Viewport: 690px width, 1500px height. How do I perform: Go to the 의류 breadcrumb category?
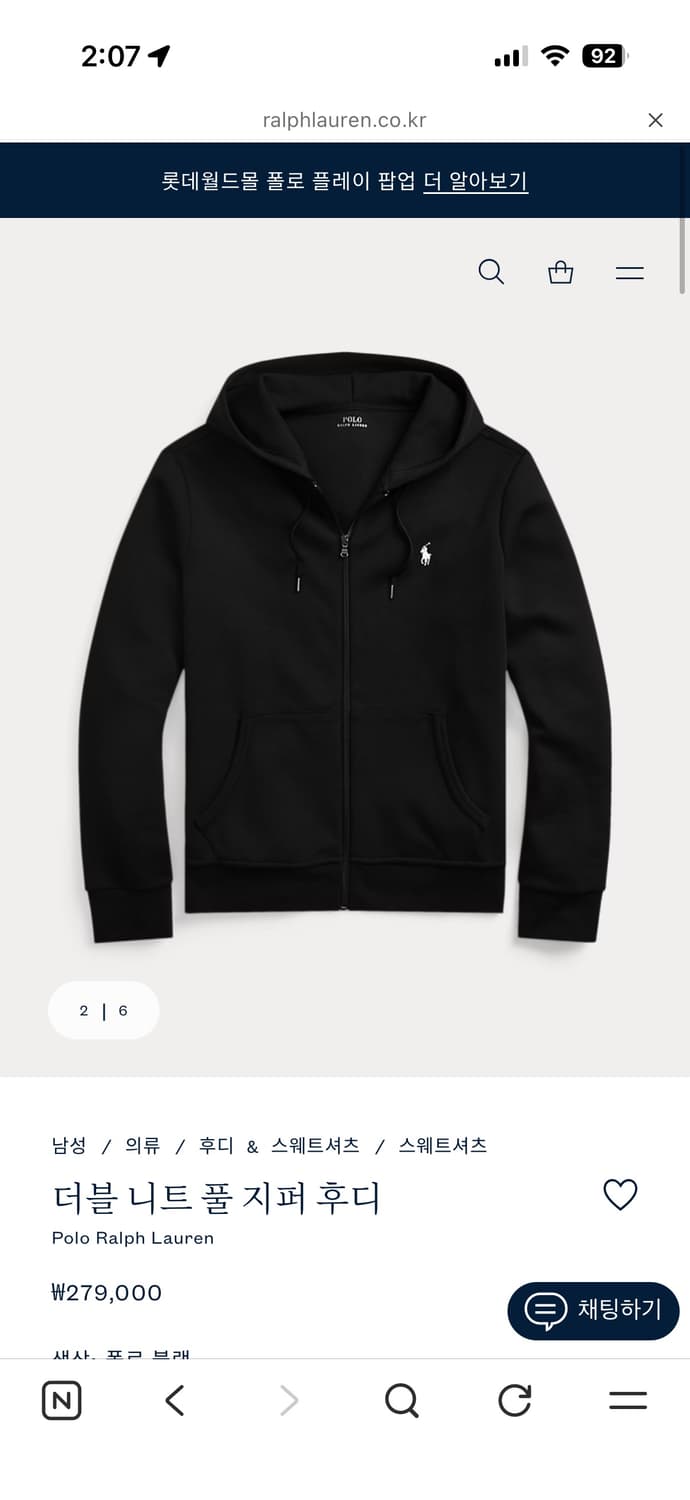point(143,1145)
